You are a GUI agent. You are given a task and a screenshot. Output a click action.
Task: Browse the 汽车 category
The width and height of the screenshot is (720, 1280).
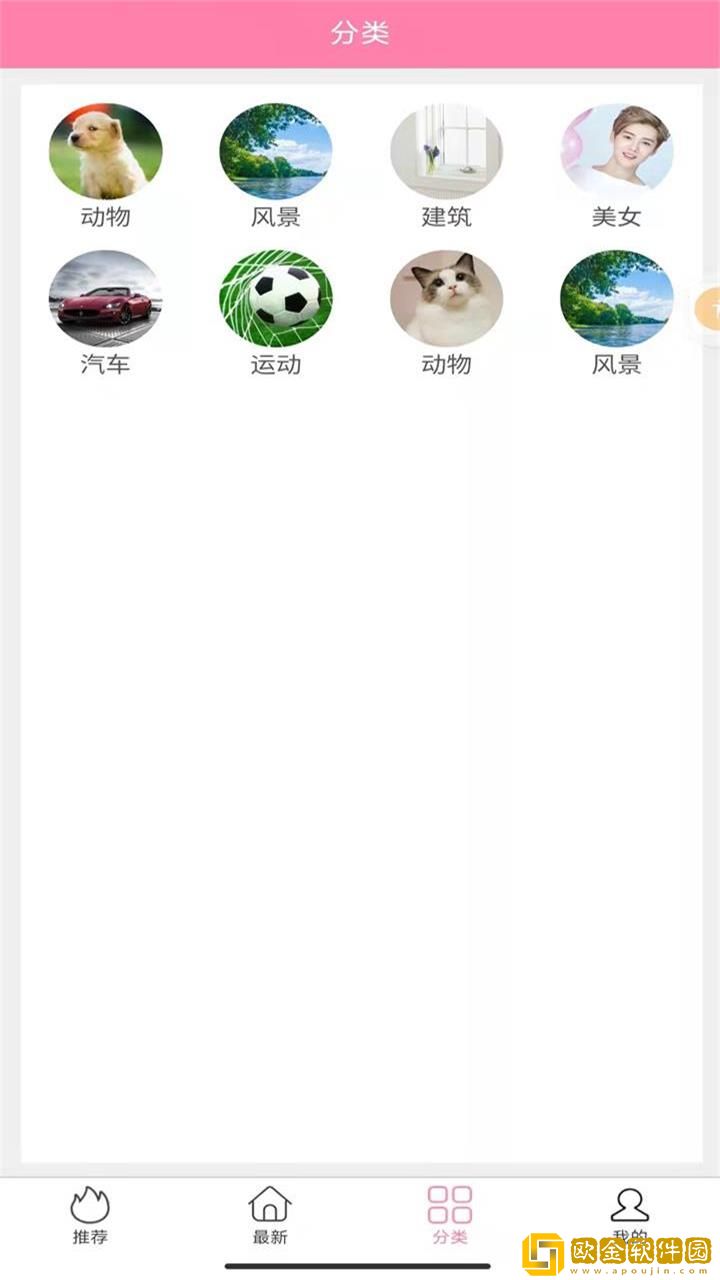point(105,299)
